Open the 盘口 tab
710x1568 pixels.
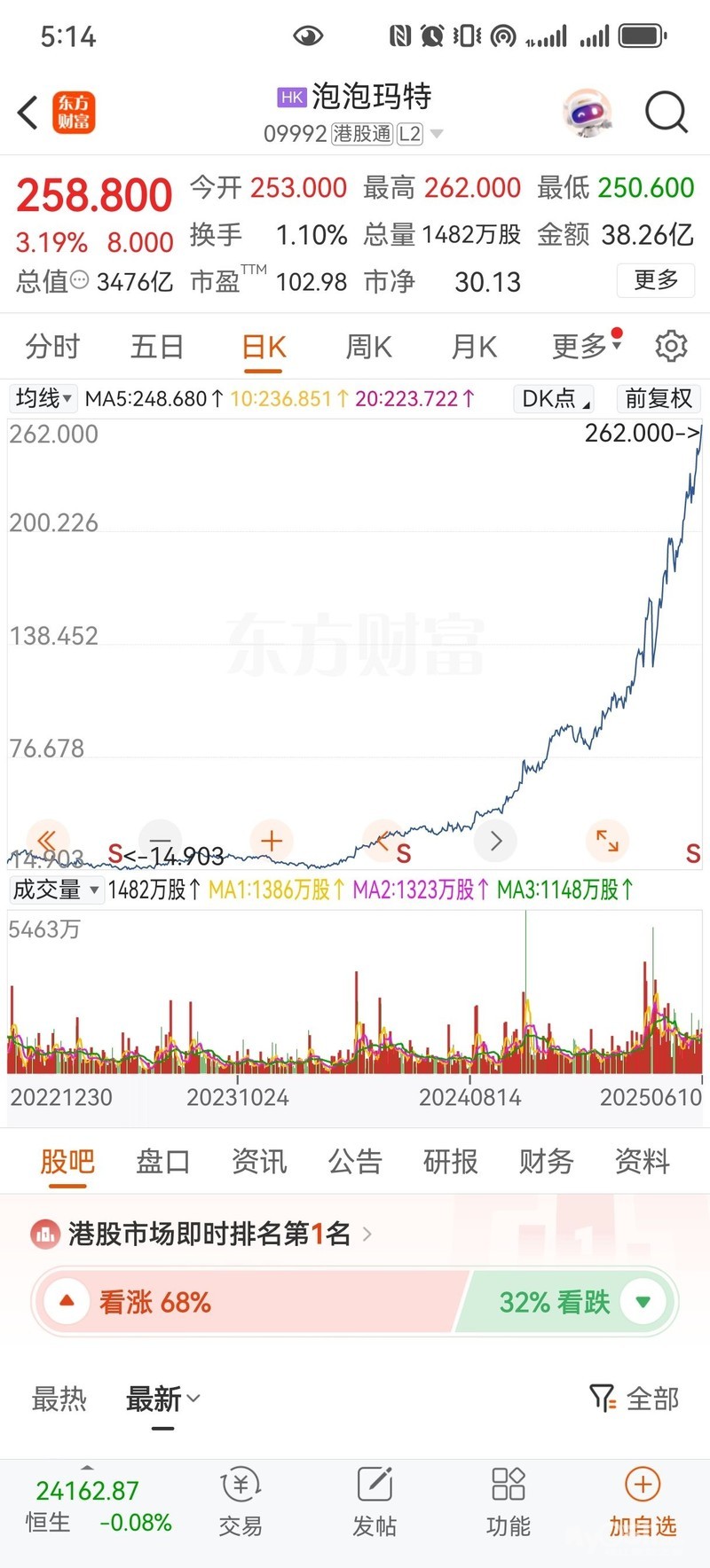coord(162,1161)
